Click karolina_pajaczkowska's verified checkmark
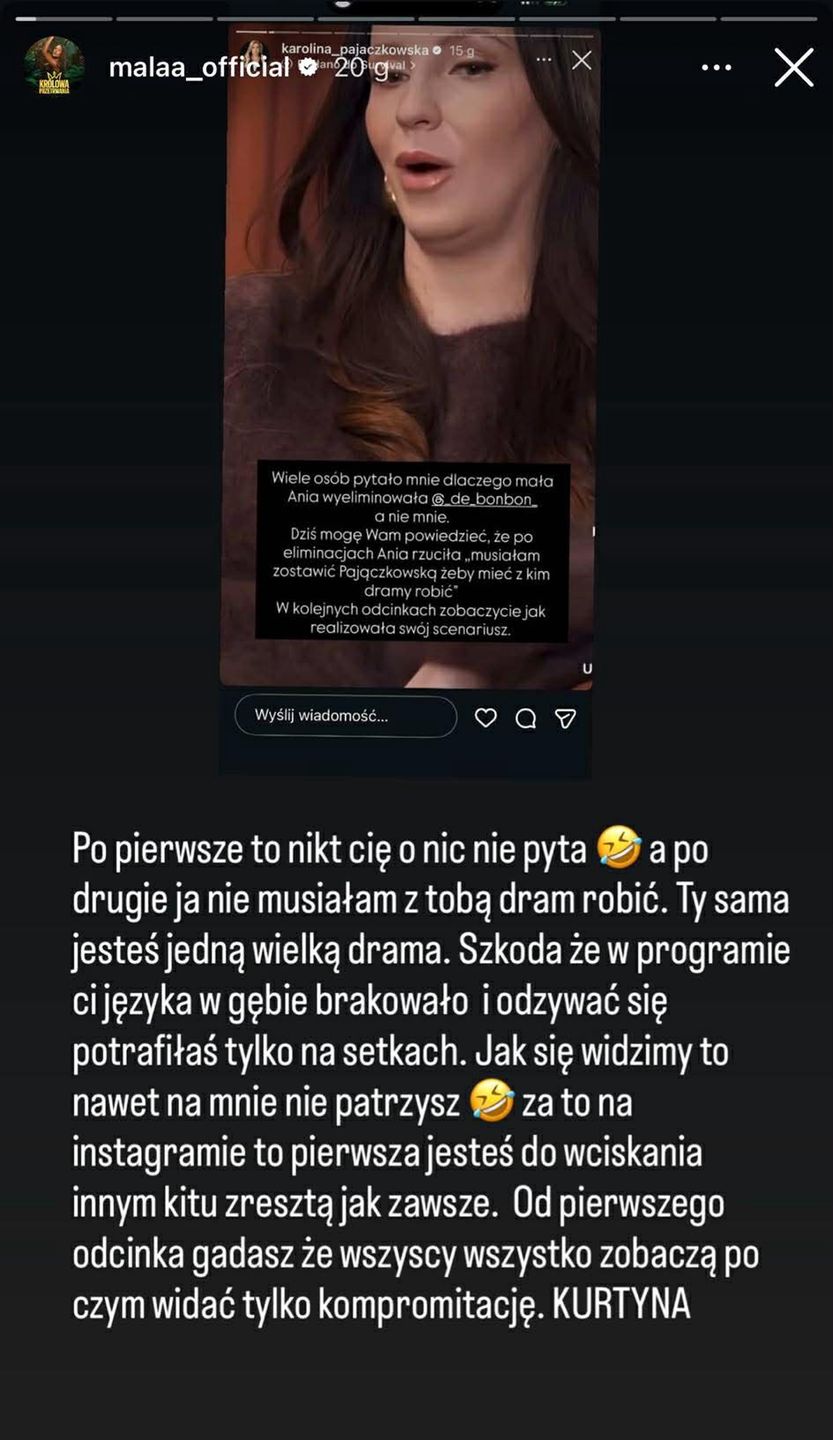Viewport: 833px width, 1440px height. 438,50
